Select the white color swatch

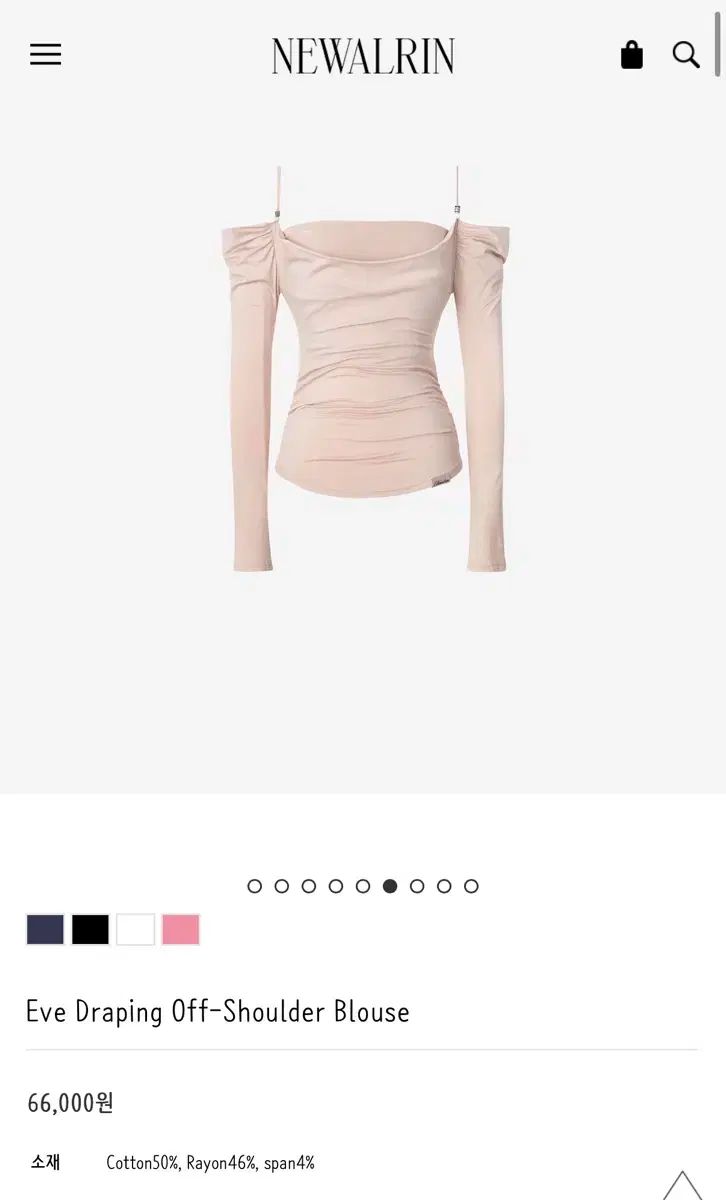pos(135,929)
